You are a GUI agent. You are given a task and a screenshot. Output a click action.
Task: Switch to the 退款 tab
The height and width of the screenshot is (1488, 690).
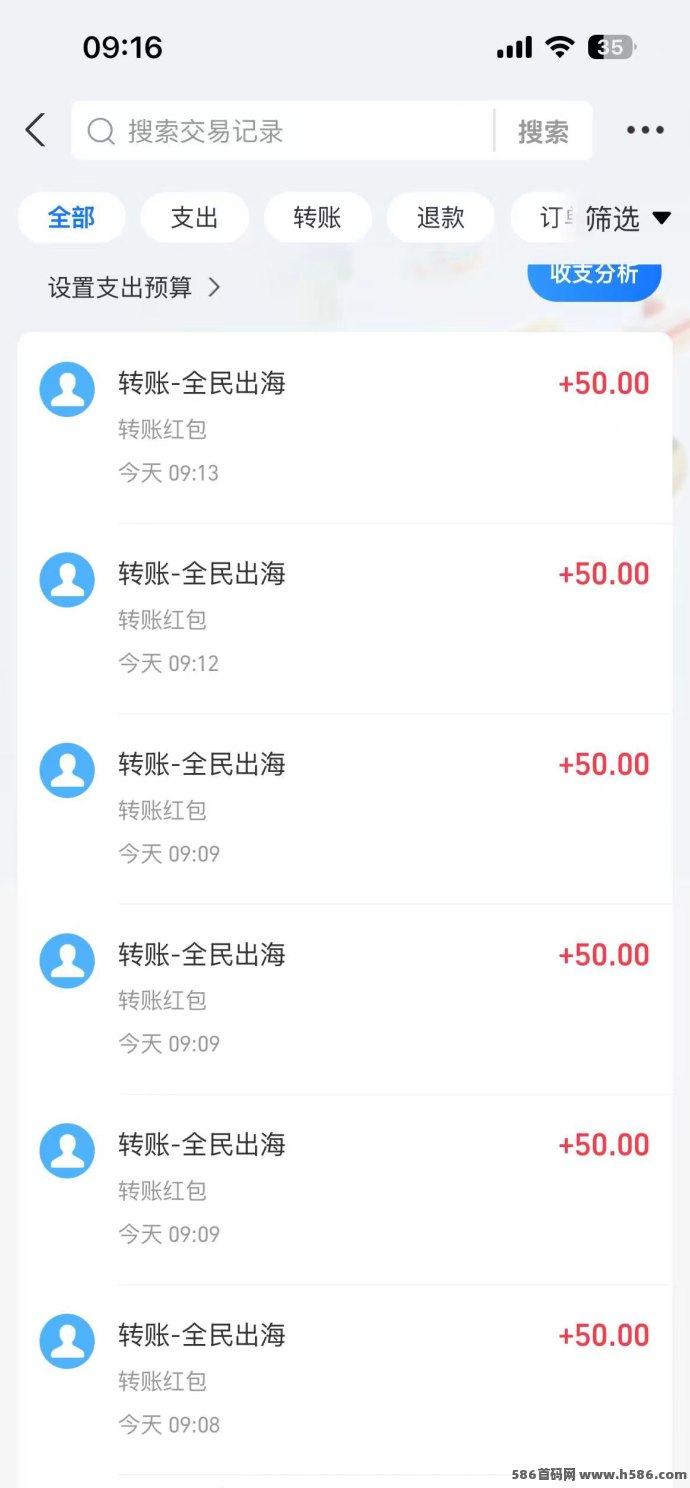pos(440,218)
